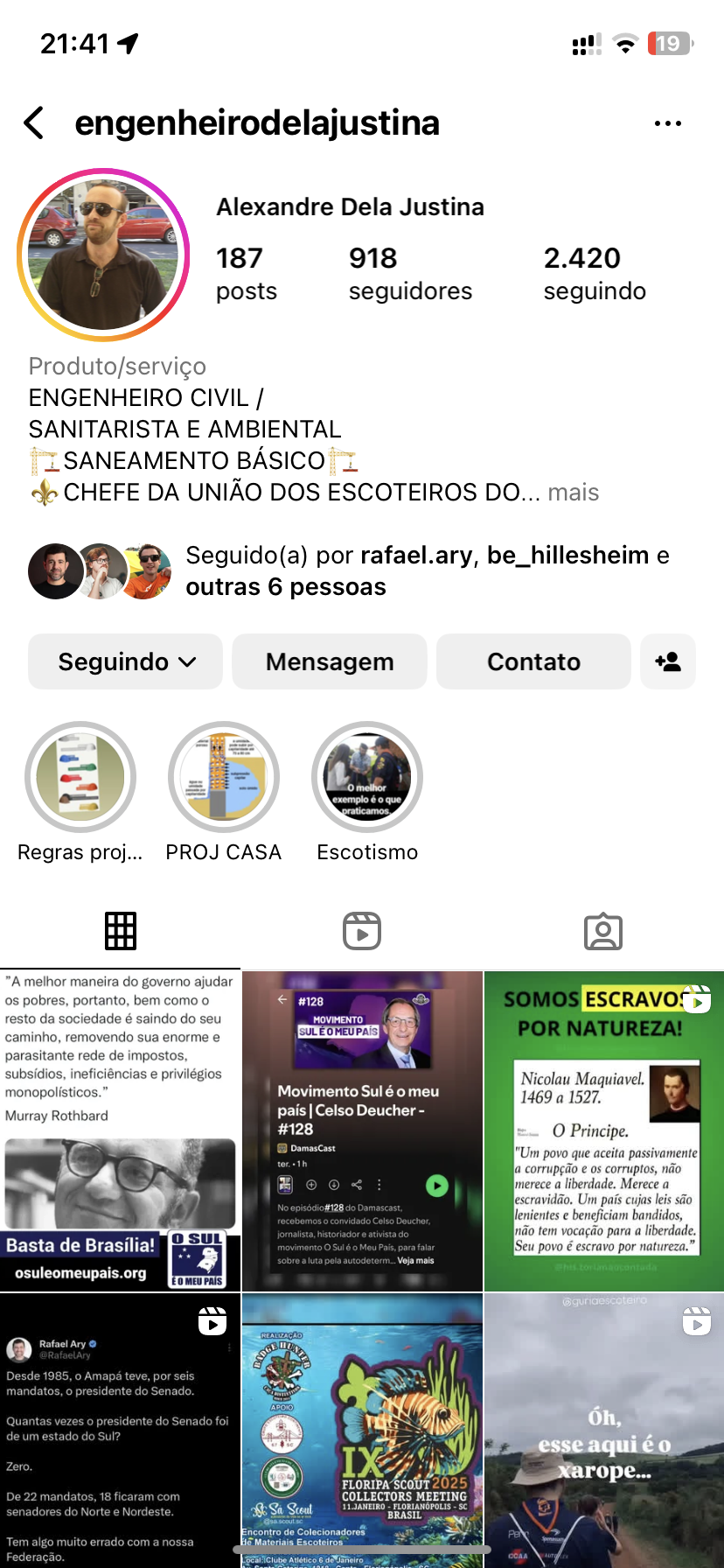
Task: Go back with the top-left arrow
Action: pos(34,123)
